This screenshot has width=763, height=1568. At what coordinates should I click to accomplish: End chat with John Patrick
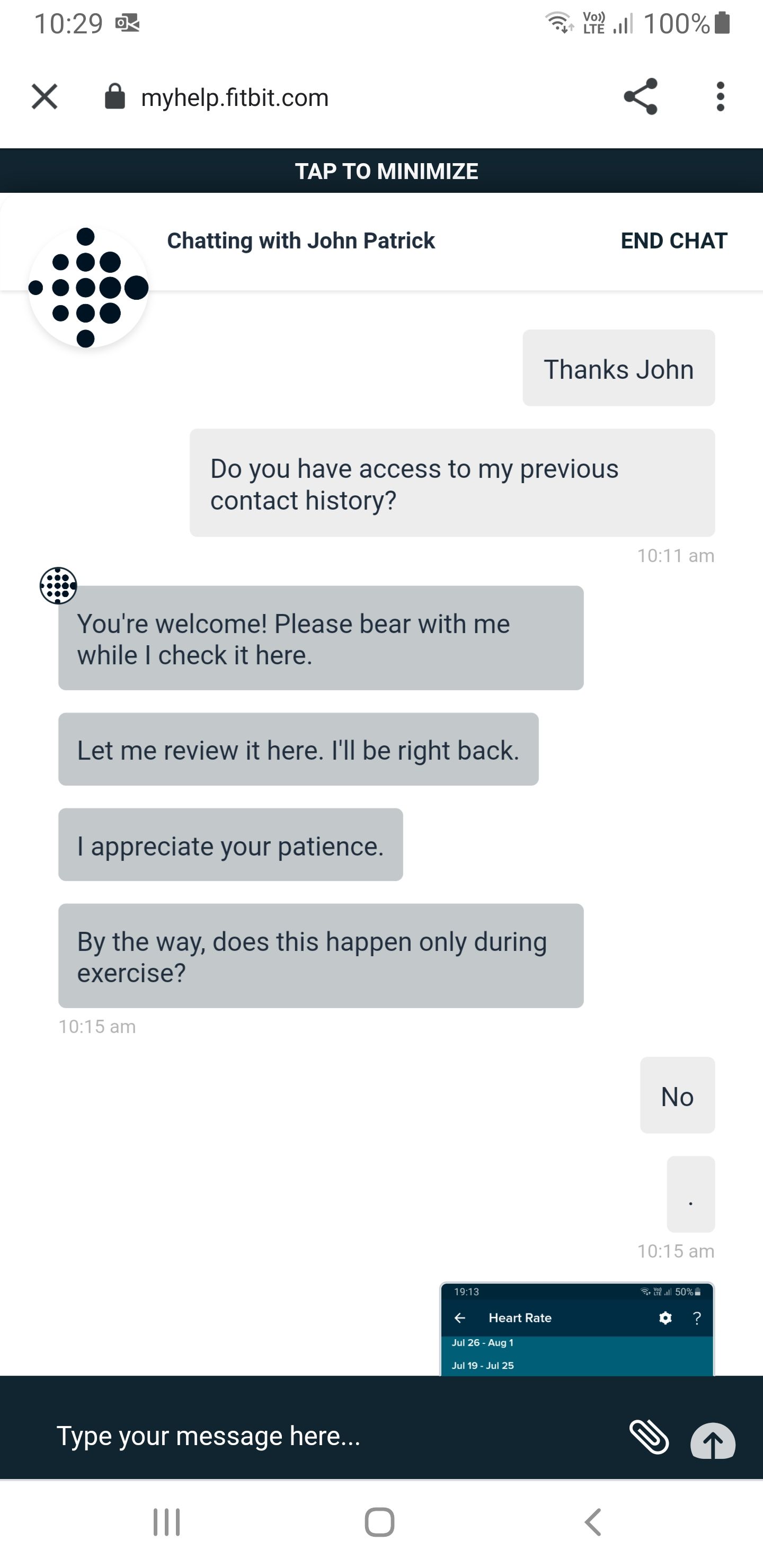[673, 241]
